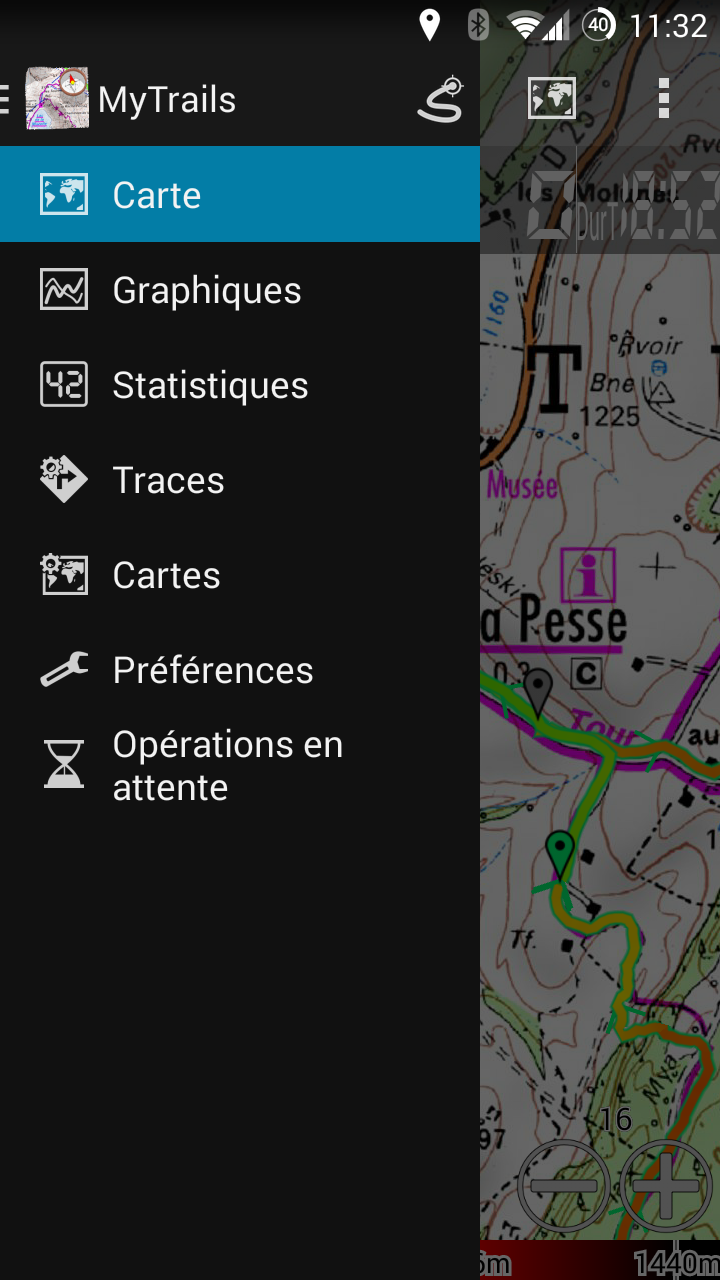
Task: Open the Opérations en attente hourglass icon
Action: (x=62, y=764)
